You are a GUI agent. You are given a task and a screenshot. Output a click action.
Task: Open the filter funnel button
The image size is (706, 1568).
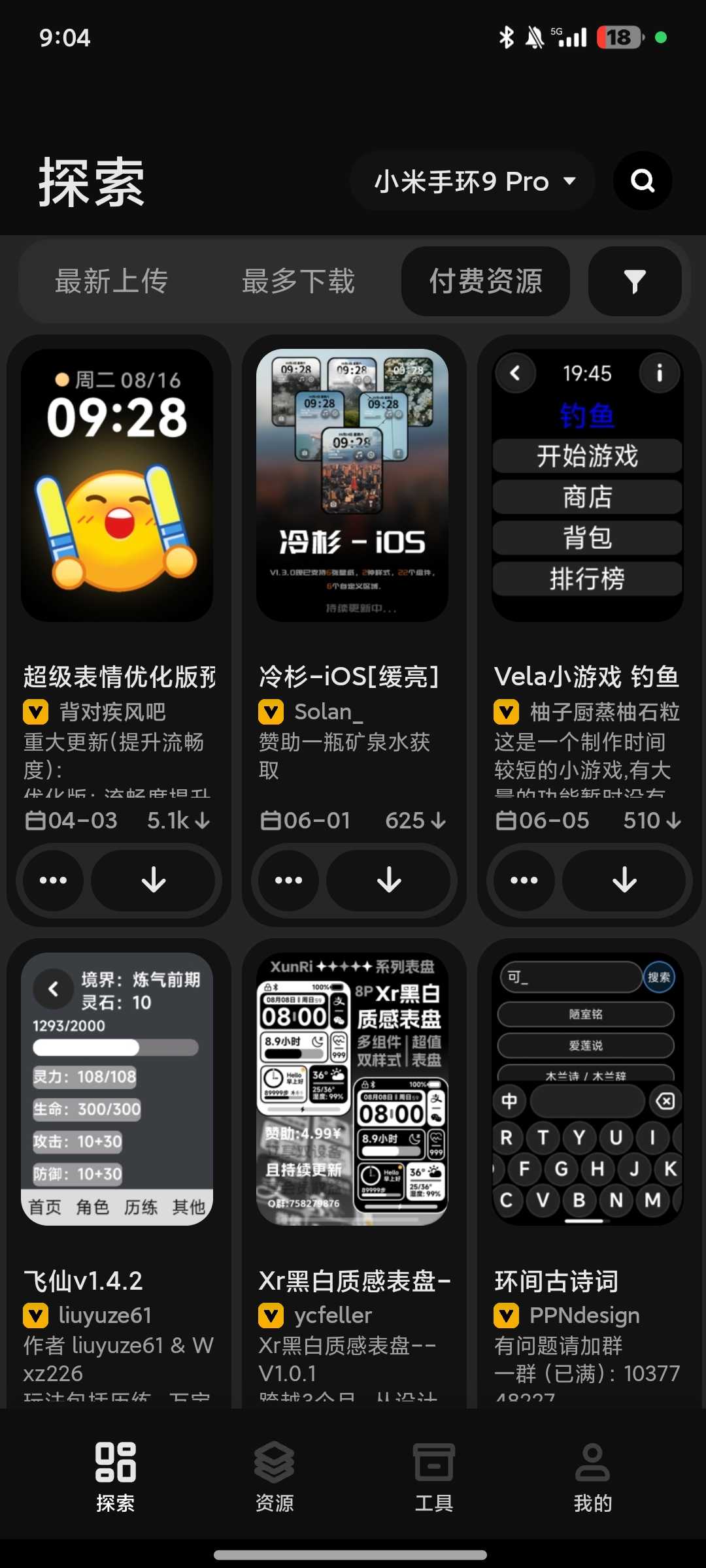click(x=635, y=282)
